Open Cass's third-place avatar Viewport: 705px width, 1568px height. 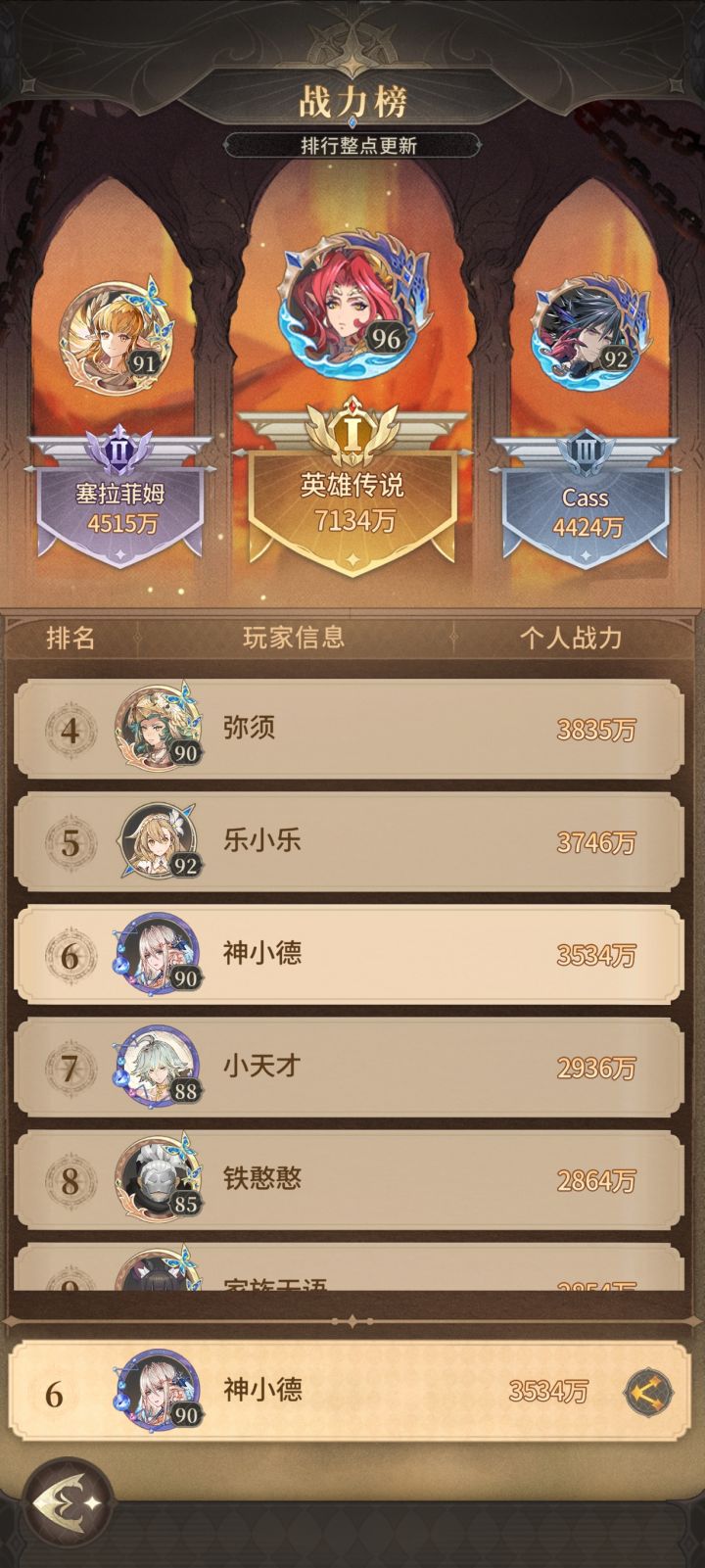592,333
